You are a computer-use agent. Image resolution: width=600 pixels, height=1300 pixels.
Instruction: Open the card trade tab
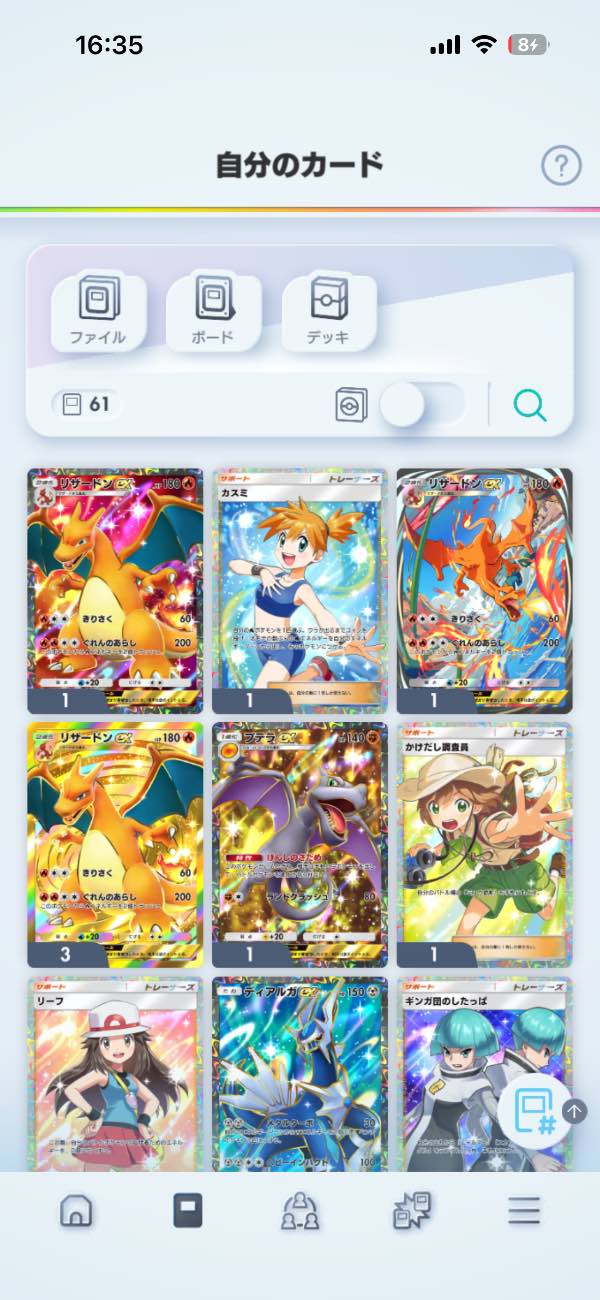coord(411,1211)
